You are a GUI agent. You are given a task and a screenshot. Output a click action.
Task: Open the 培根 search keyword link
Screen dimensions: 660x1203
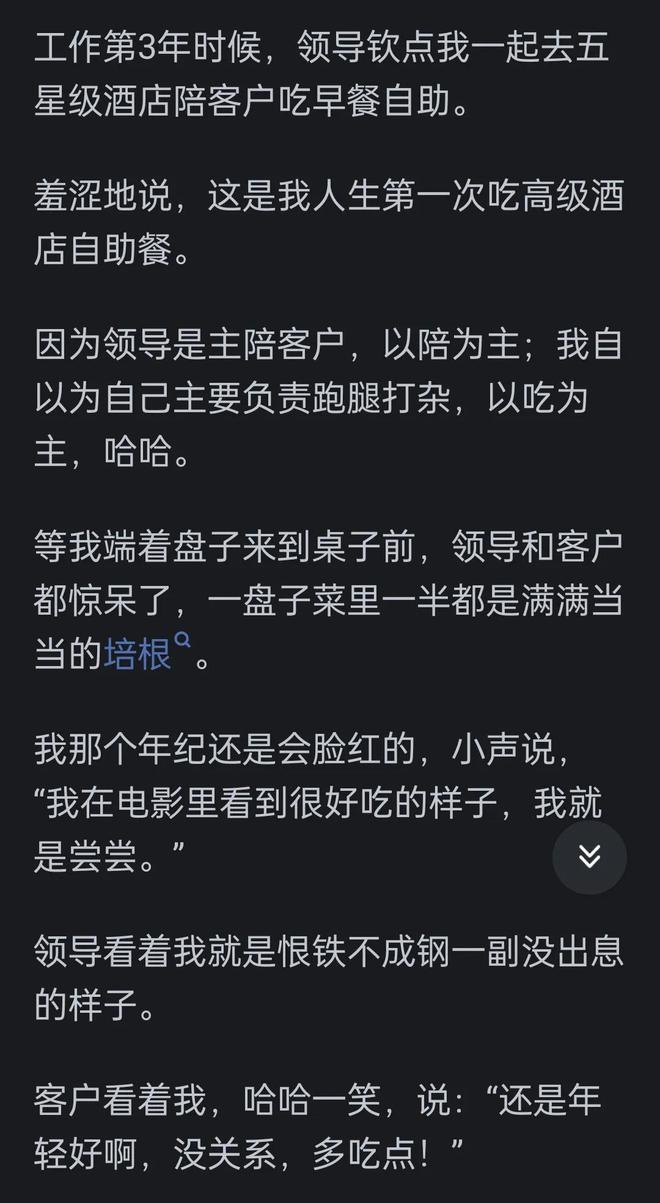coord(140,654)
